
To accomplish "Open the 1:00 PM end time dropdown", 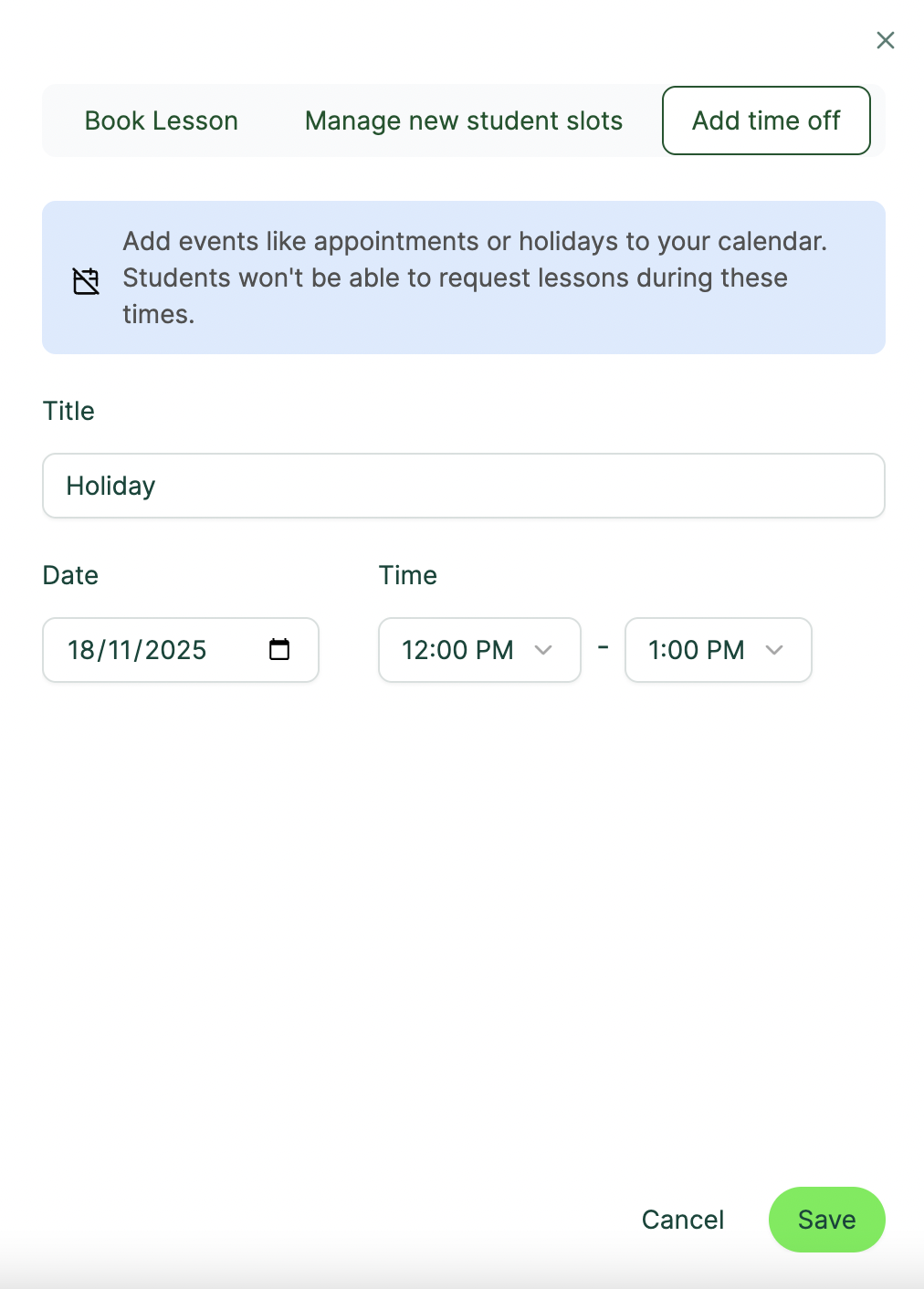I will click(x=718, y=650).
